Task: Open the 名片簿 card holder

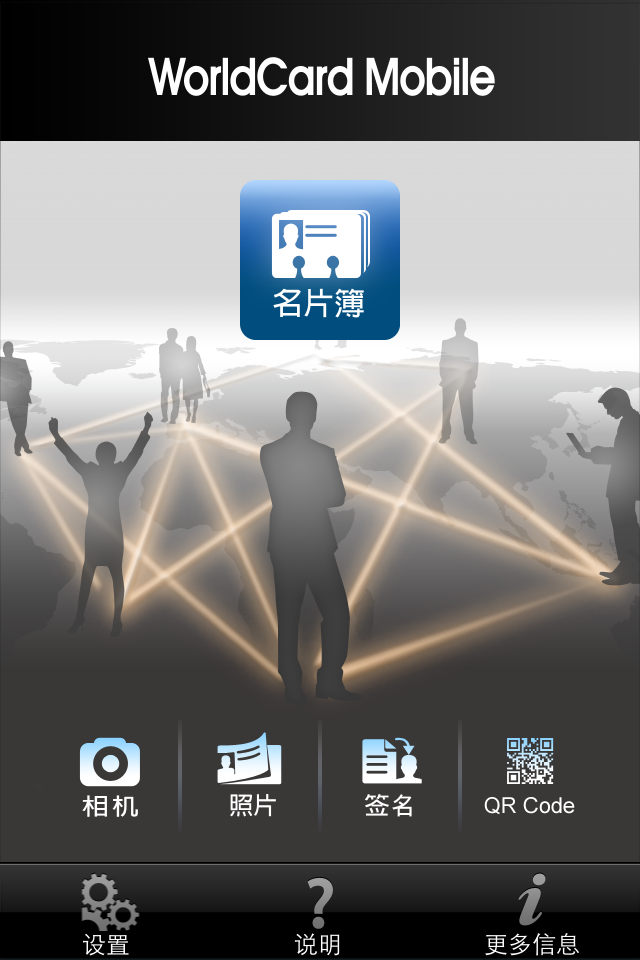Action: (320, 260)
